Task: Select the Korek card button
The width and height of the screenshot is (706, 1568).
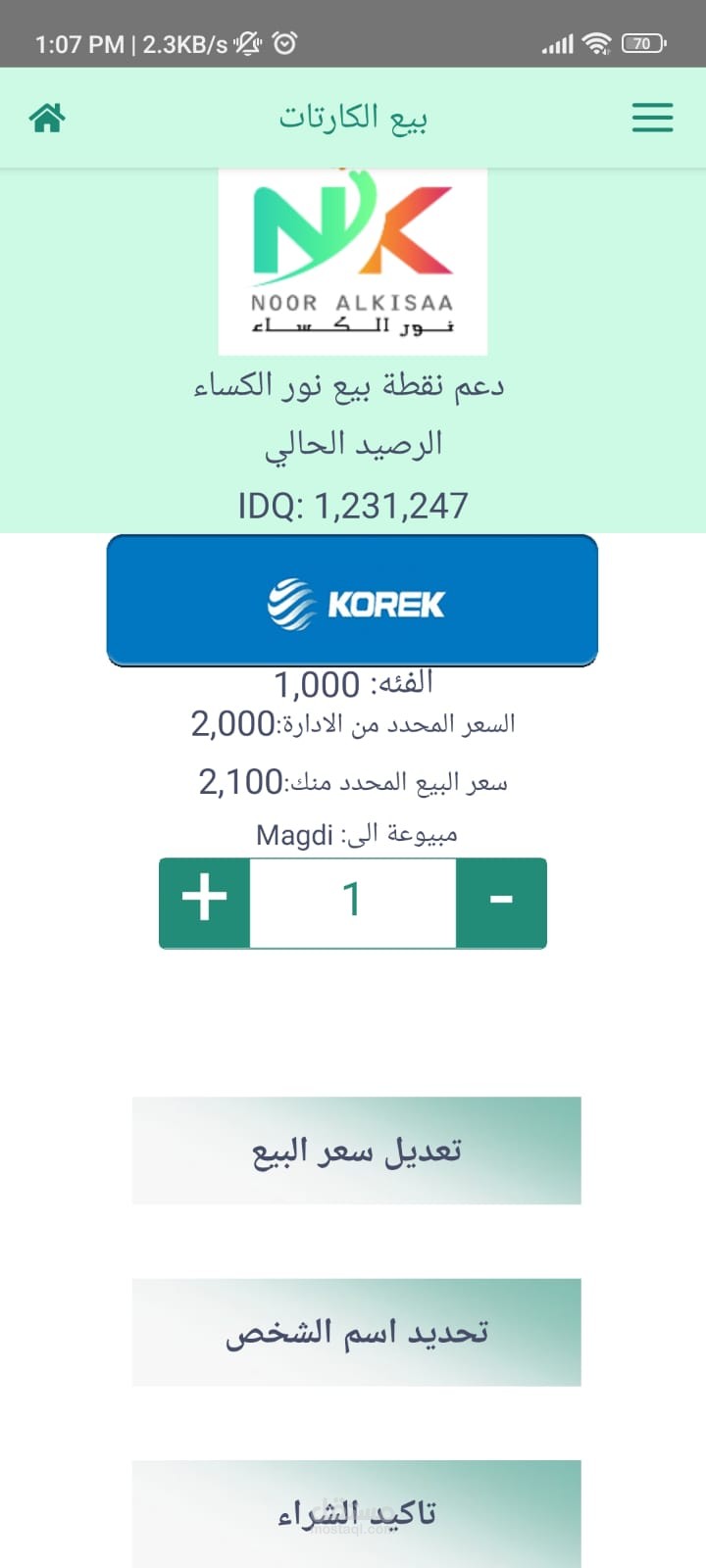Action: point(352,601)
